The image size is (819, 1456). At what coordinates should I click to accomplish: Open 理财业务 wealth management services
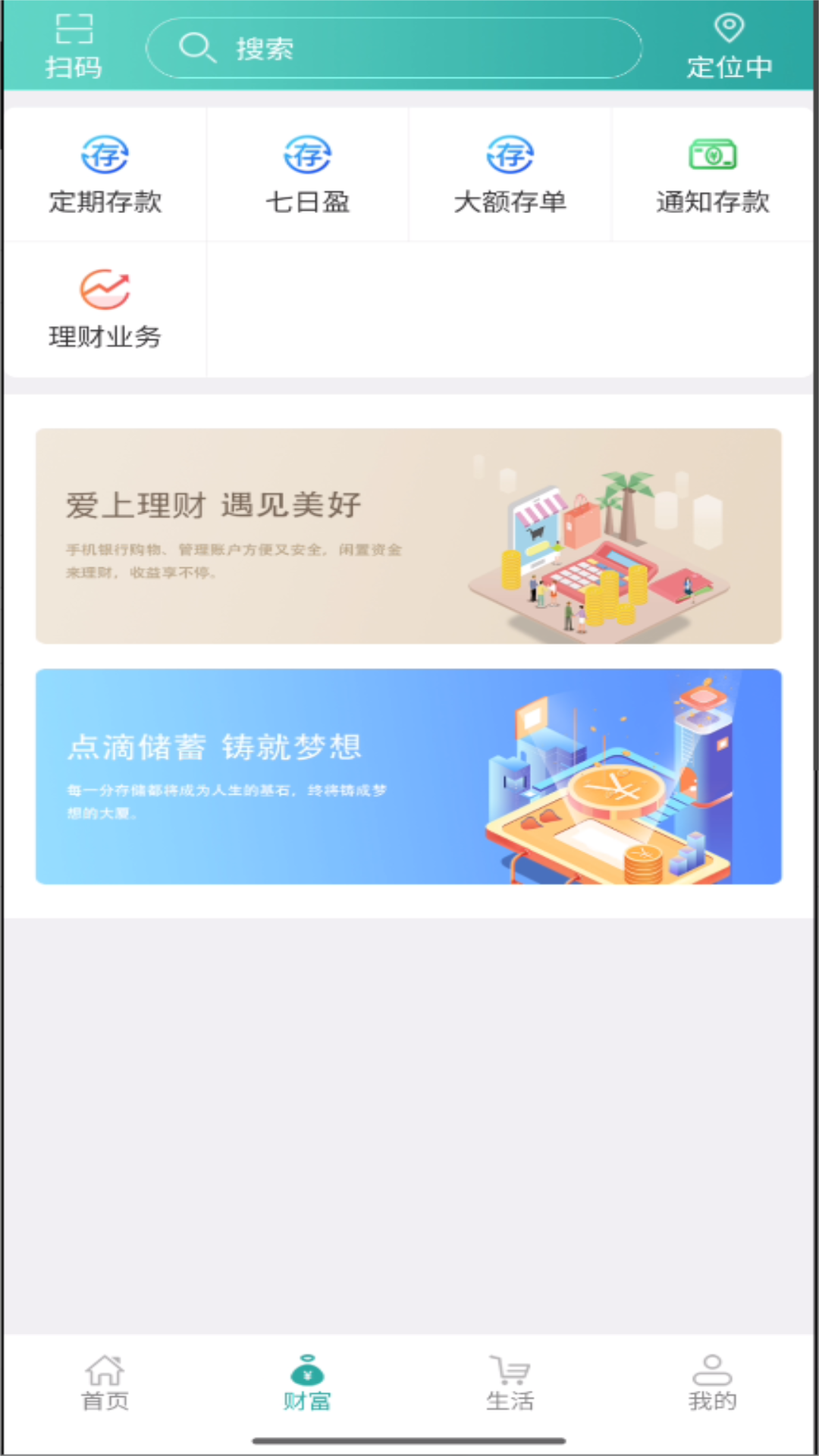coord(105,310)
